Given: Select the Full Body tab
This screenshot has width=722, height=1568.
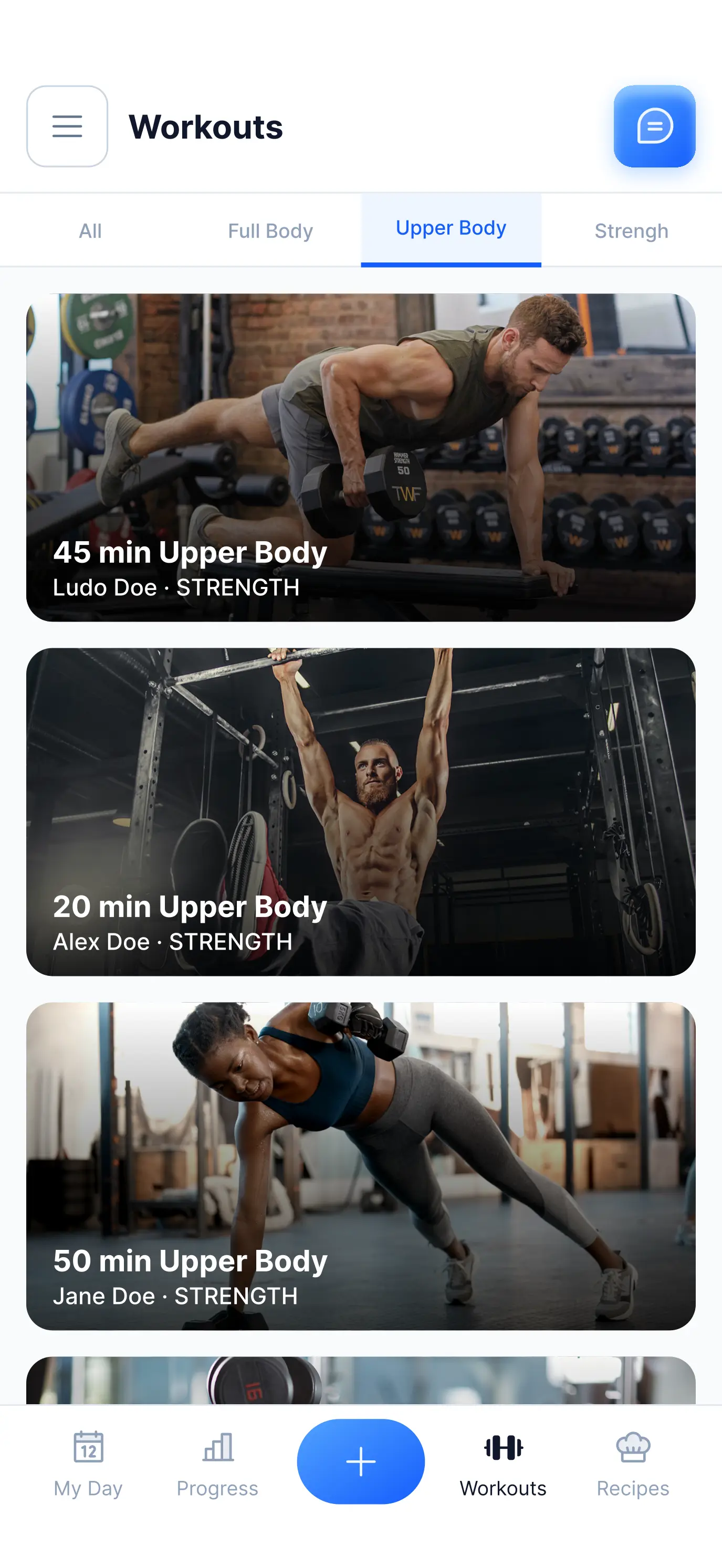Looking at the screenshot, I should click(270, 230).
